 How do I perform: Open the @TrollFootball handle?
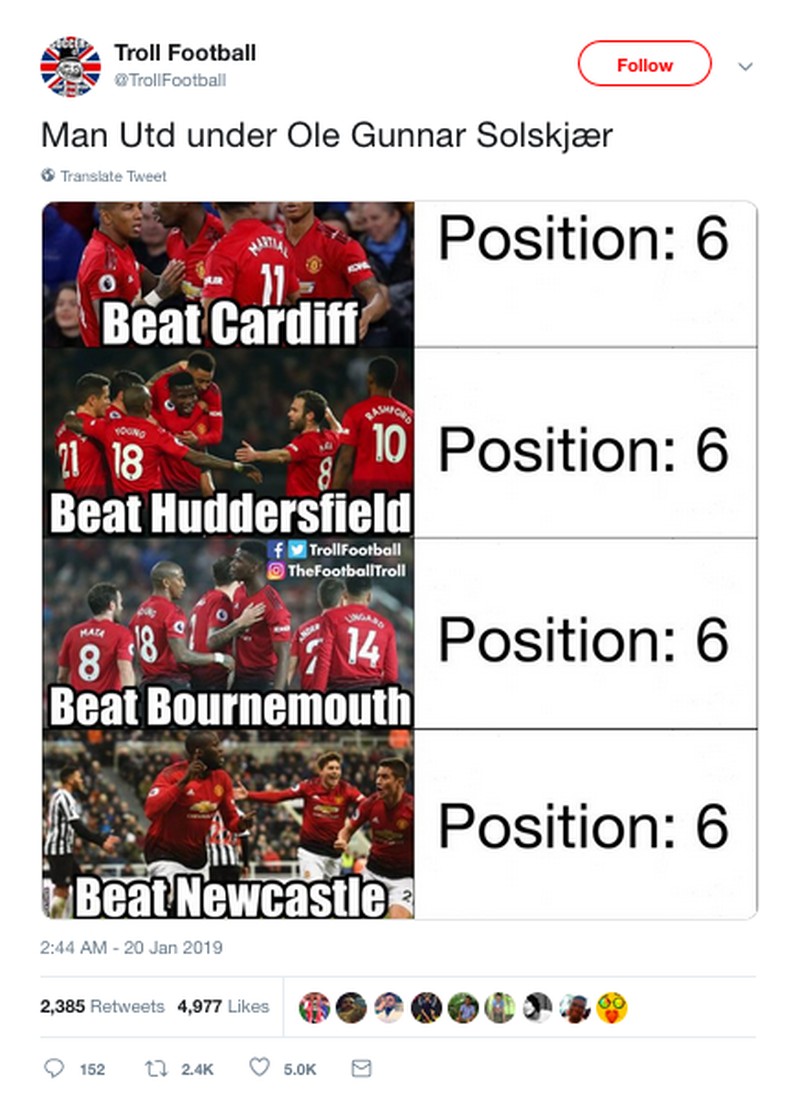(x=169, y=80)
